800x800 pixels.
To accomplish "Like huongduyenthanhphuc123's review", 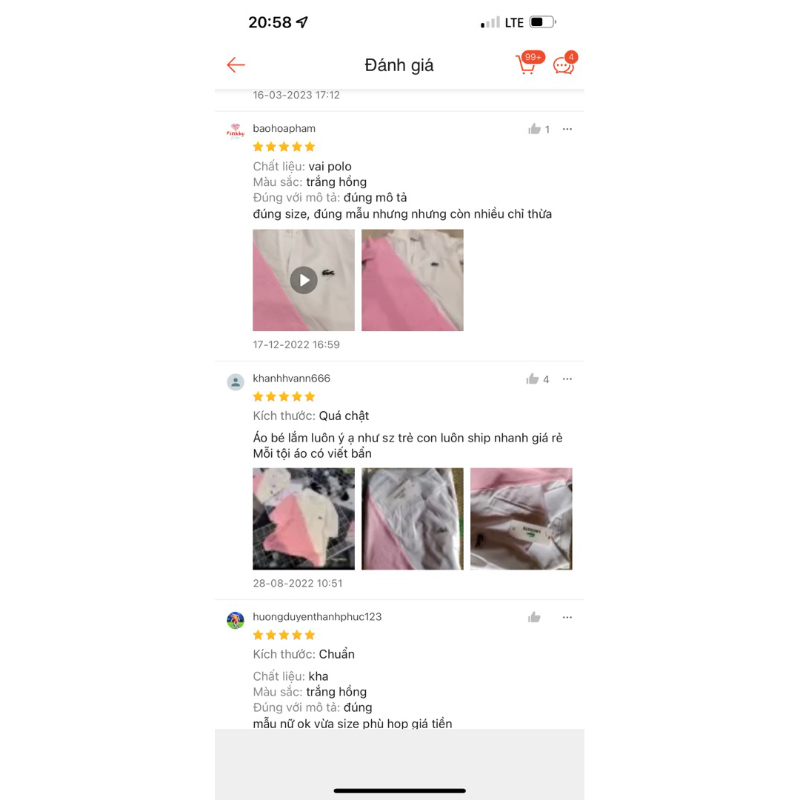I will point(535,617).
